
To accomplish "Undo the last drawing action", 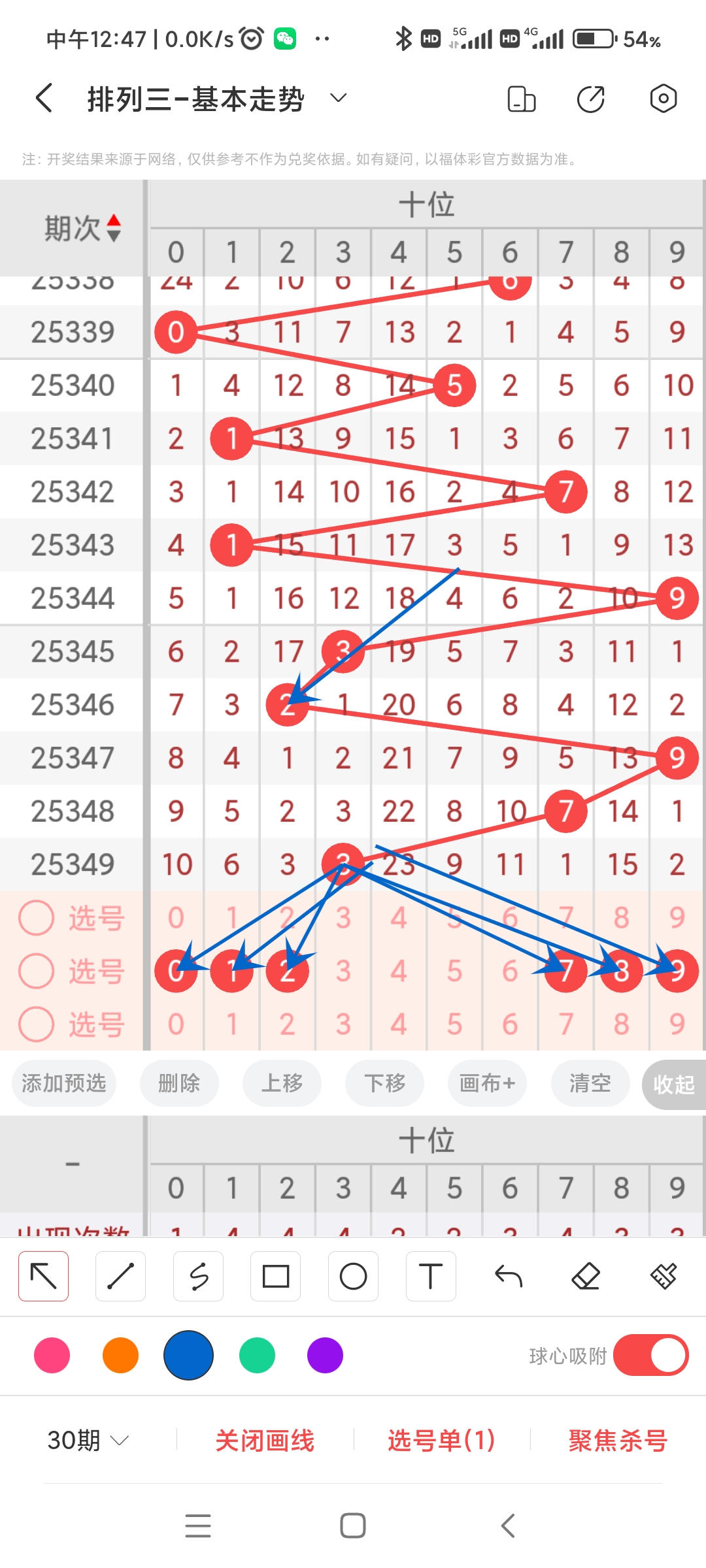I will 508,1275.
